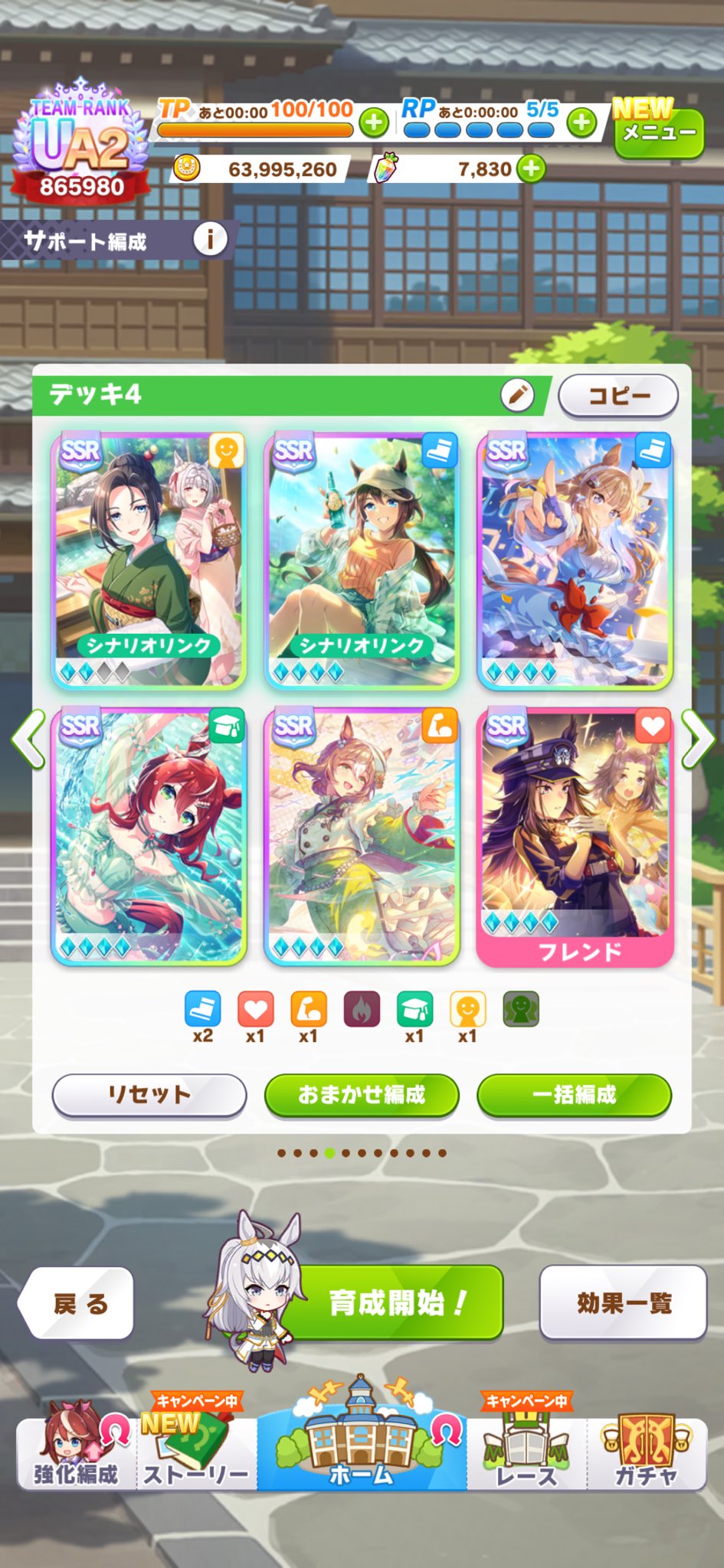Switch to the レース tab
This screenshot has height=1568, width=724.
pos(526,1453)
